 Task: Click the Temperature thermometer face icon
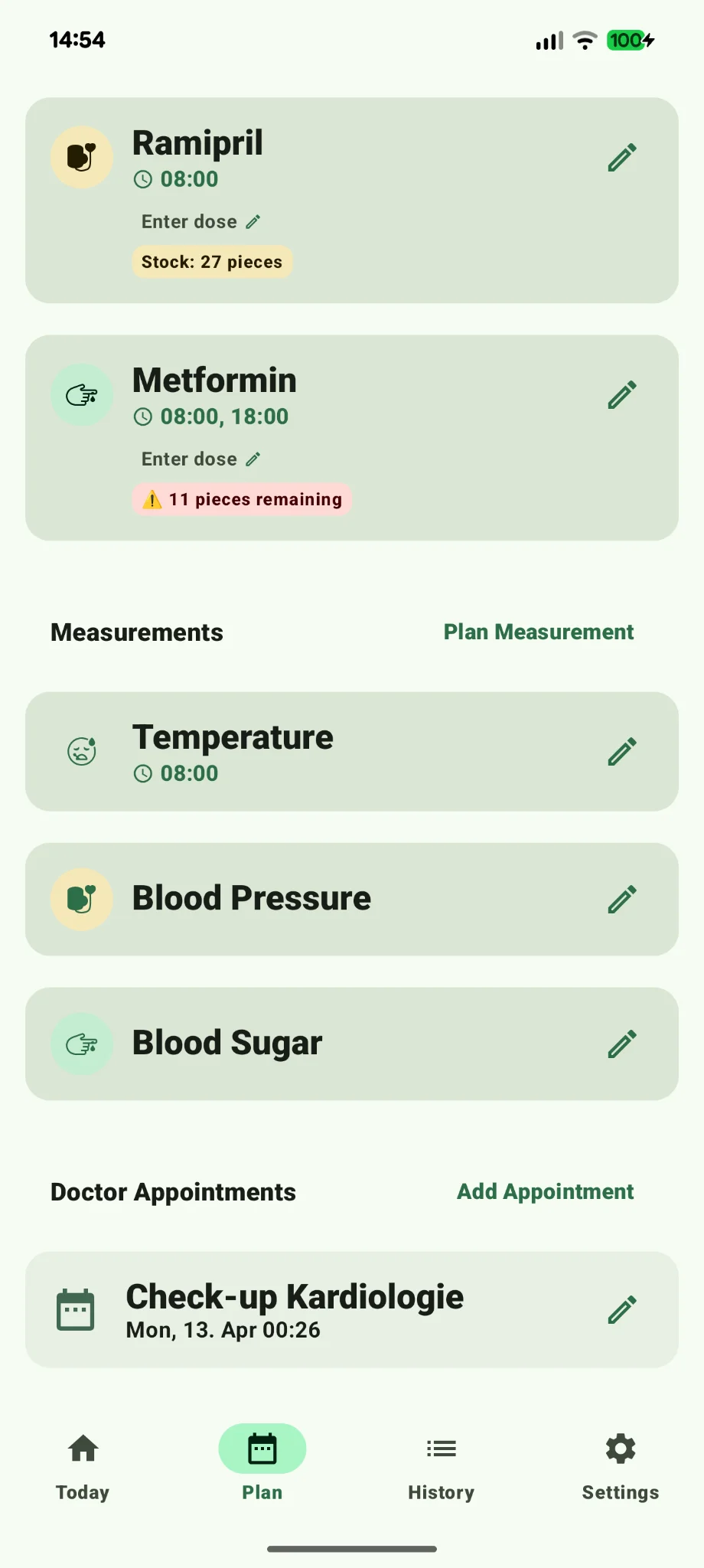click(82, 751)
